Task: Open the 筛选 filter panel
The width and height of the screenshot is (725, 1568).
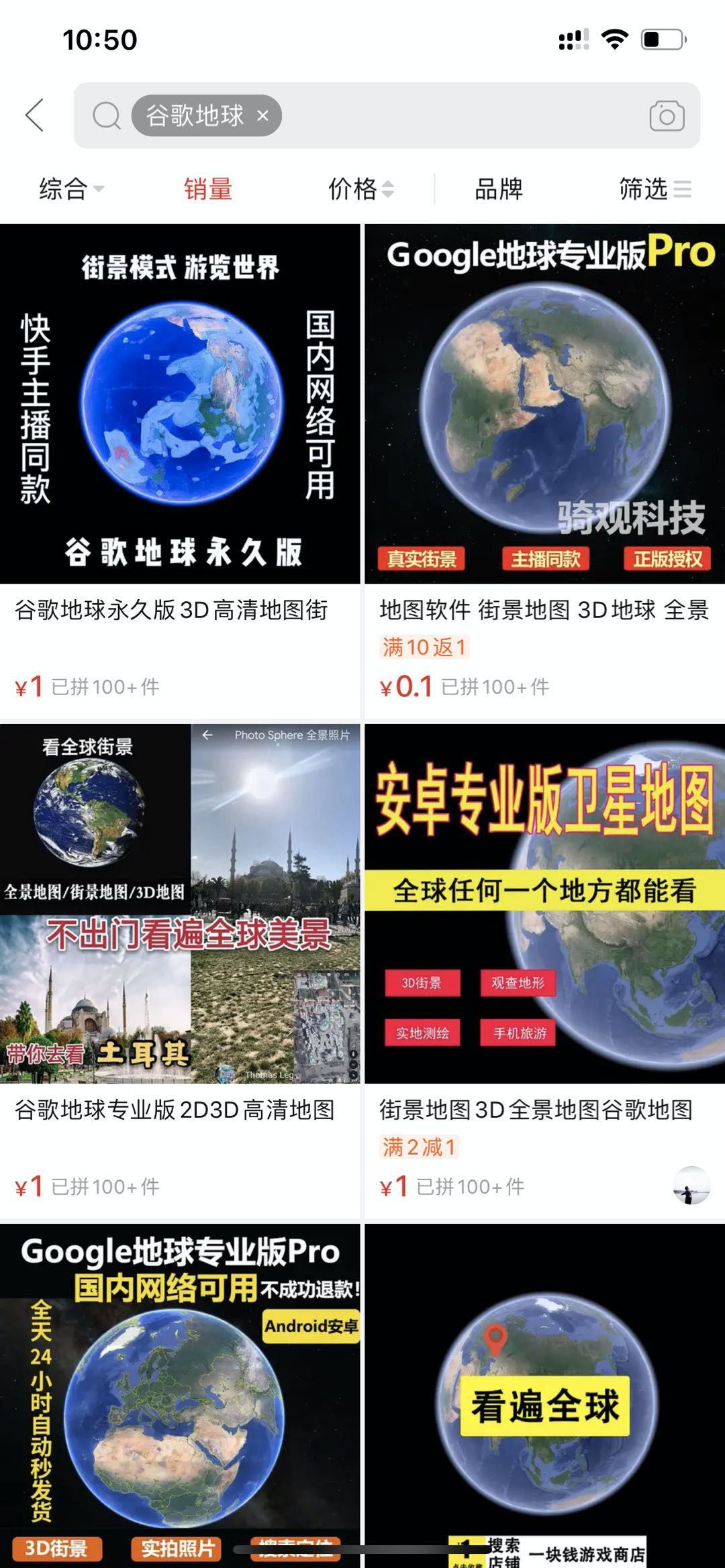Action: (x=655, y=189)
